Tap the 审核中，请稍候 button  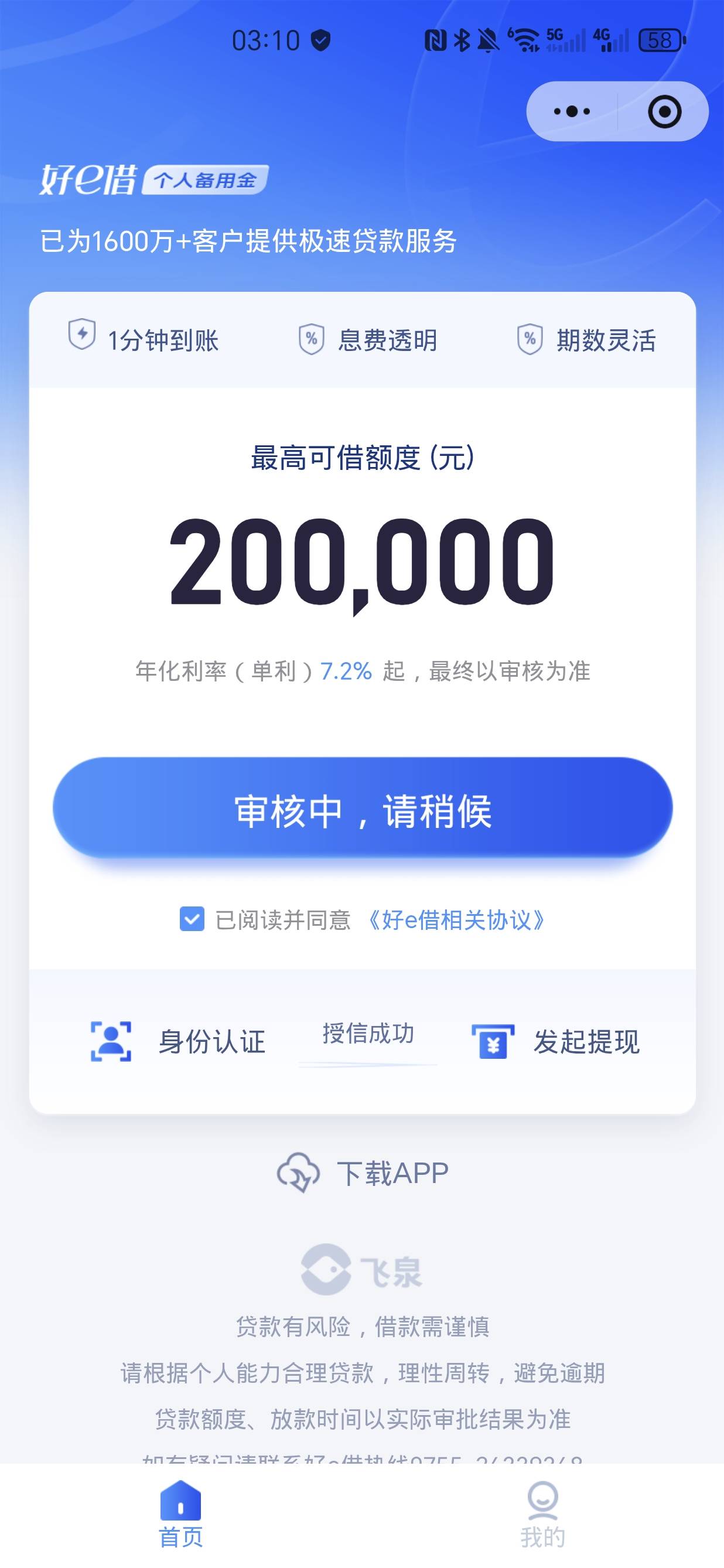363,809
